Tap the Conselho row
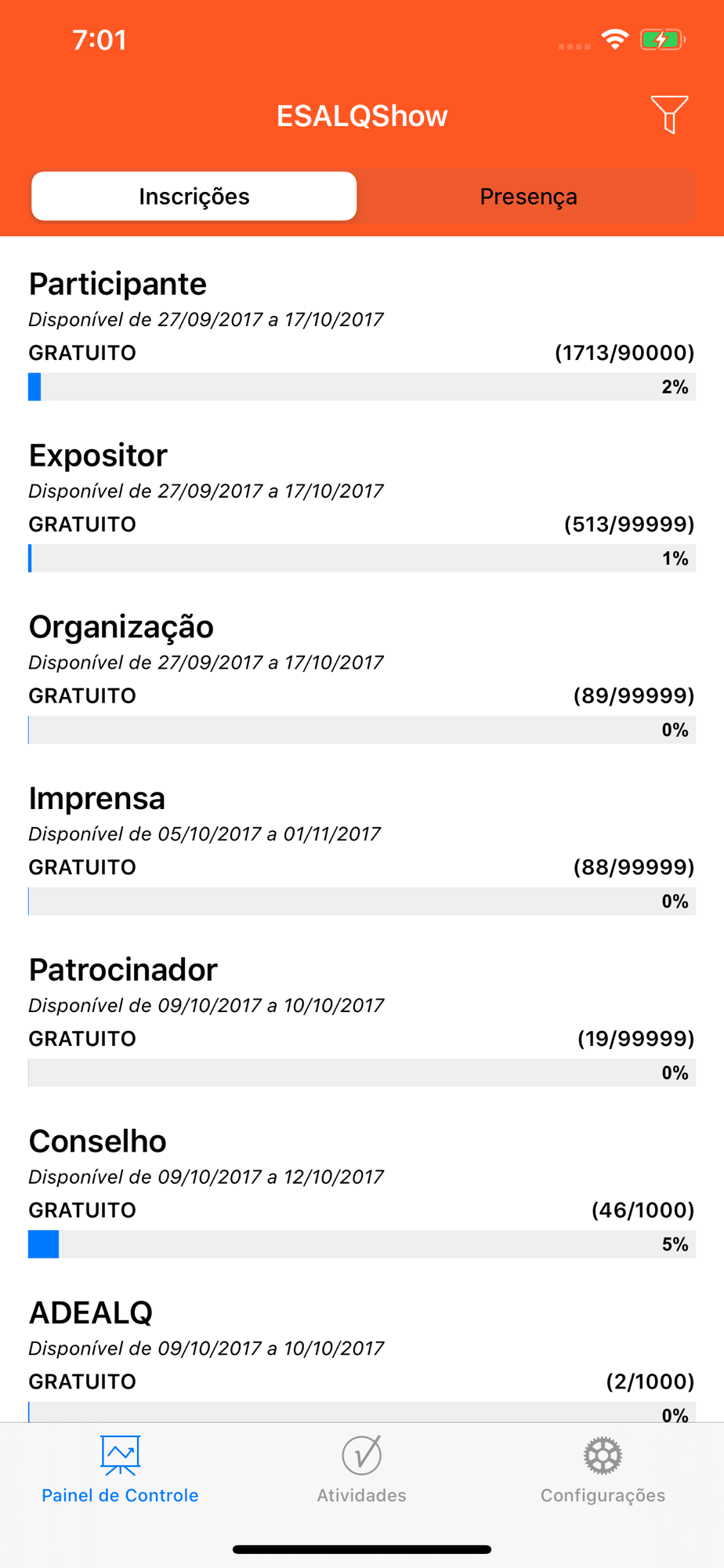The width and height of the screenshot is (724, 1568). coord(362,1192)
